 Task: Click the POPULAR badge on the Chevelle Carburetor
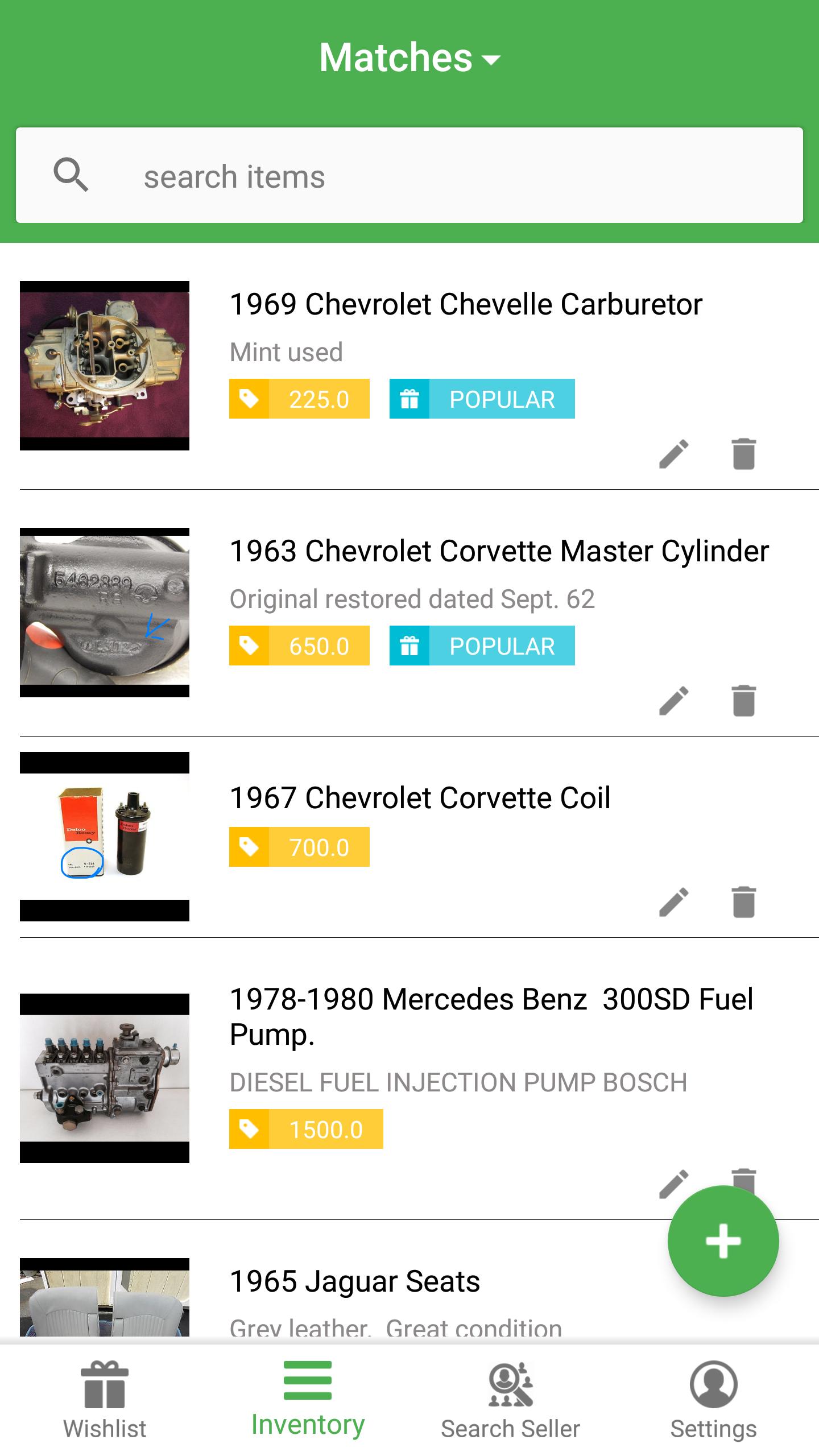point(482,399)
